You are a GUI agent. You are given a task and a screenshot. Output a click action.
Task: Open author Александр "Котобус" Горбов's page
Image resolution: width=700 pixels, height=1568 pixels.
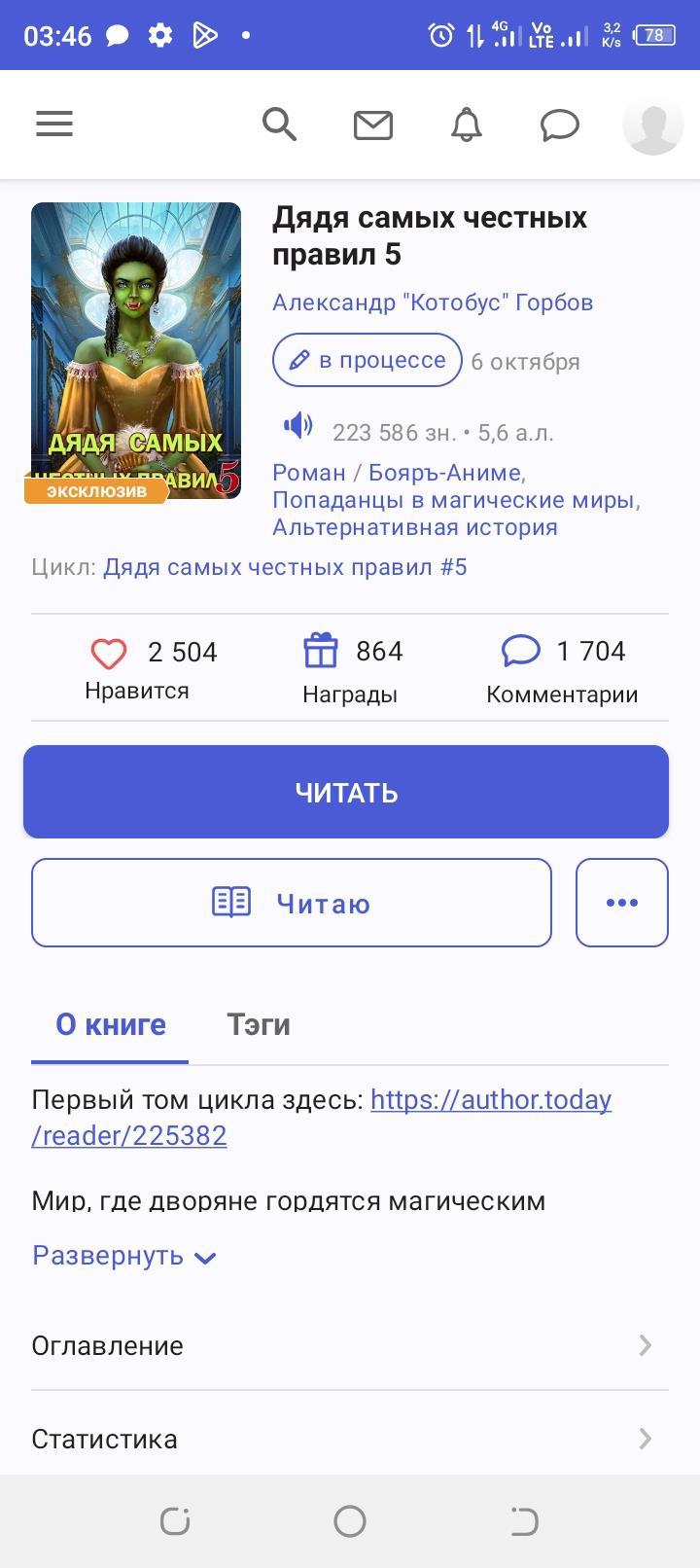click(433, 303)
